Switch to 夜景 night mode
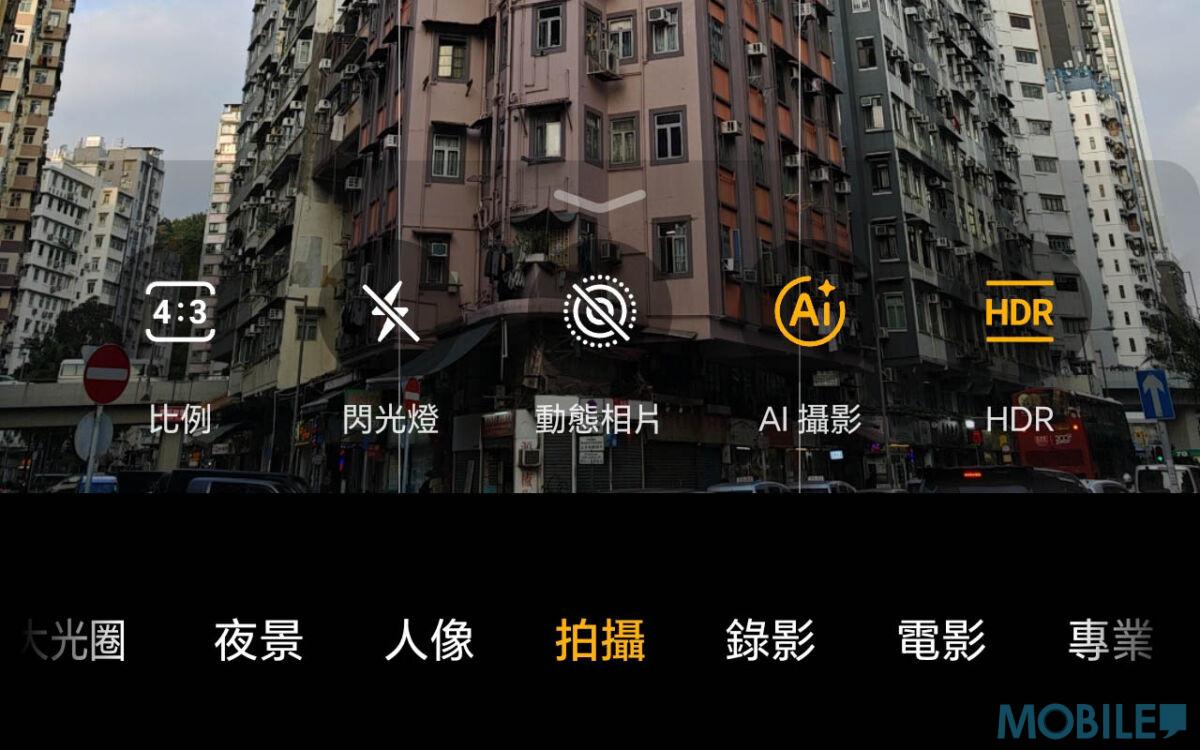 [x=258, y=641]
